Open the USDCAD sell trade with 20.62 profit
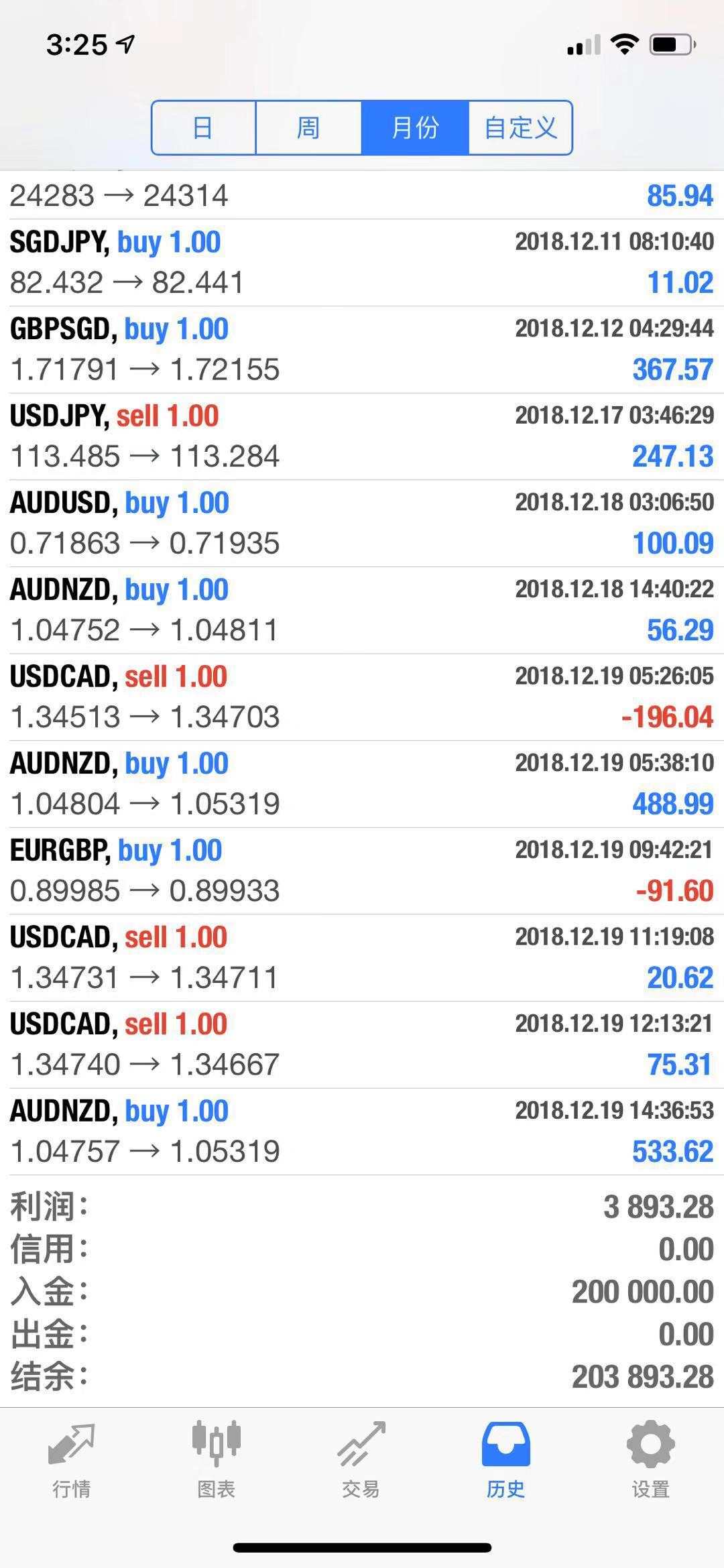 pyautogui.click(x=362, y=957)
